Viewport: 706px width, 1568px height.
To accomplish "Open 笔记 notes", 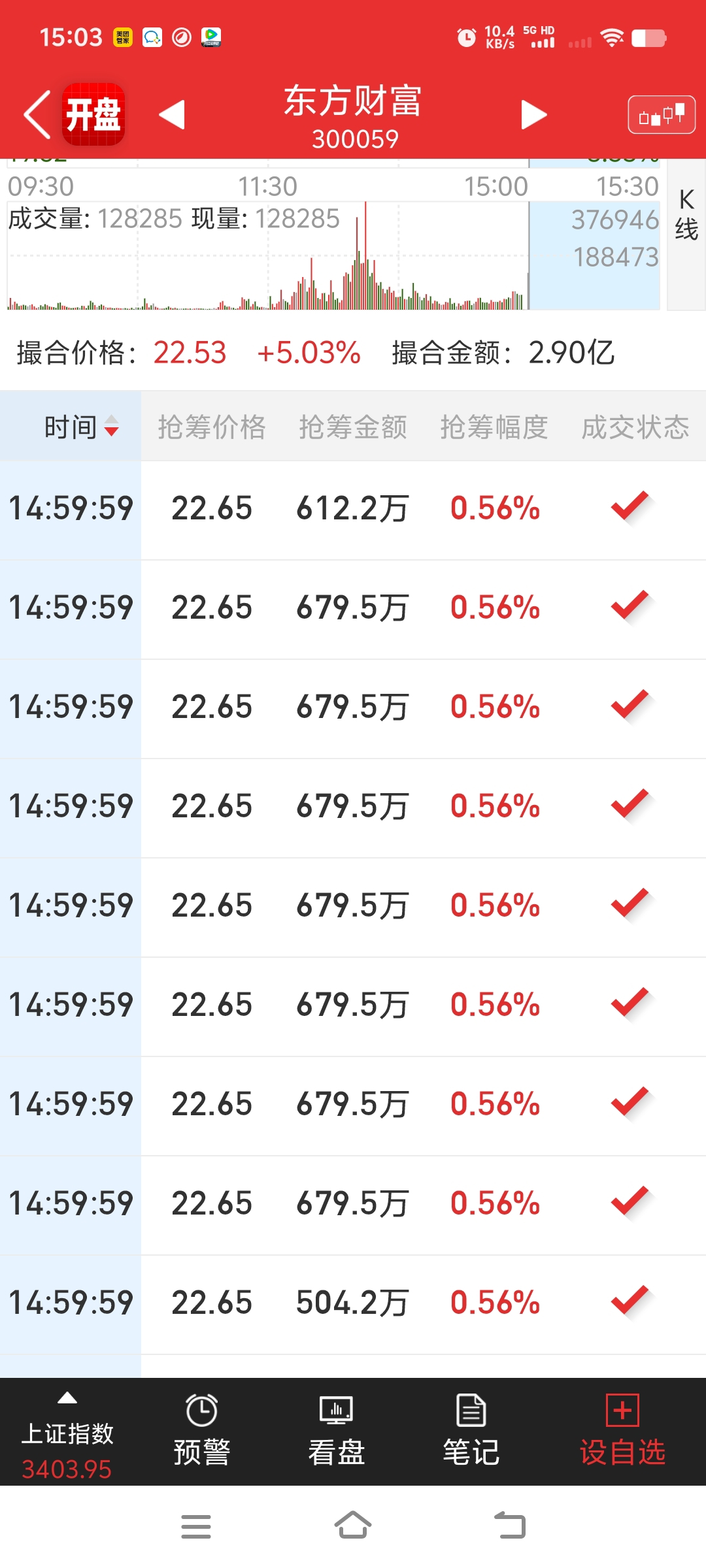I will click(471, 1431).
